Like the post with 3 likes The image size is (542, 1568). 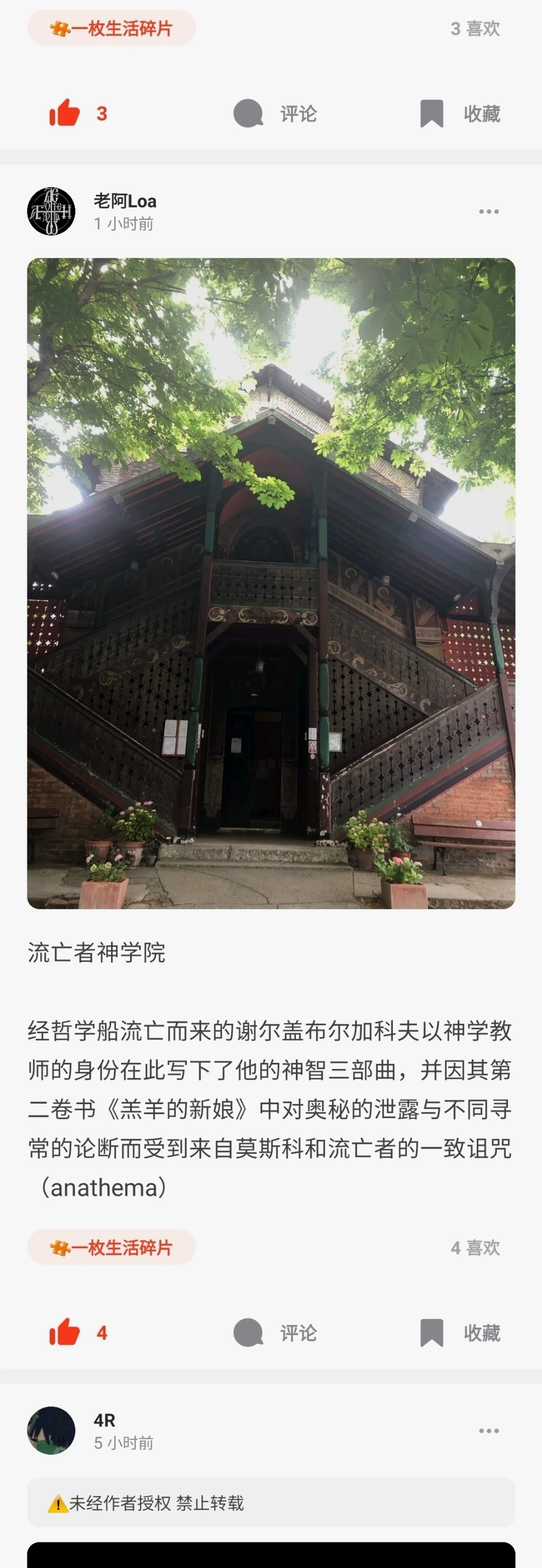click(x=65, y=113)
